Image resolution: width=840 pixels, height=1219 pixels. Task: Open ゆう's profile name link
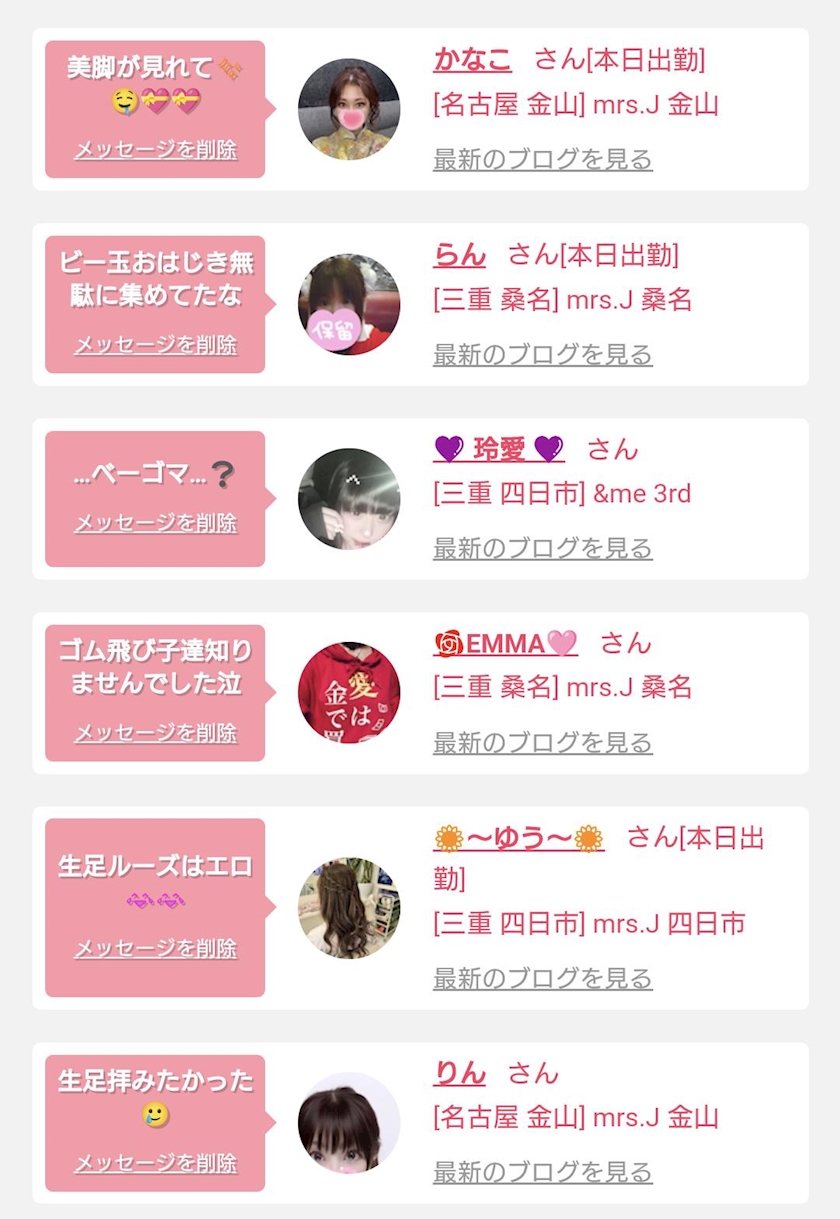(519, 838)
